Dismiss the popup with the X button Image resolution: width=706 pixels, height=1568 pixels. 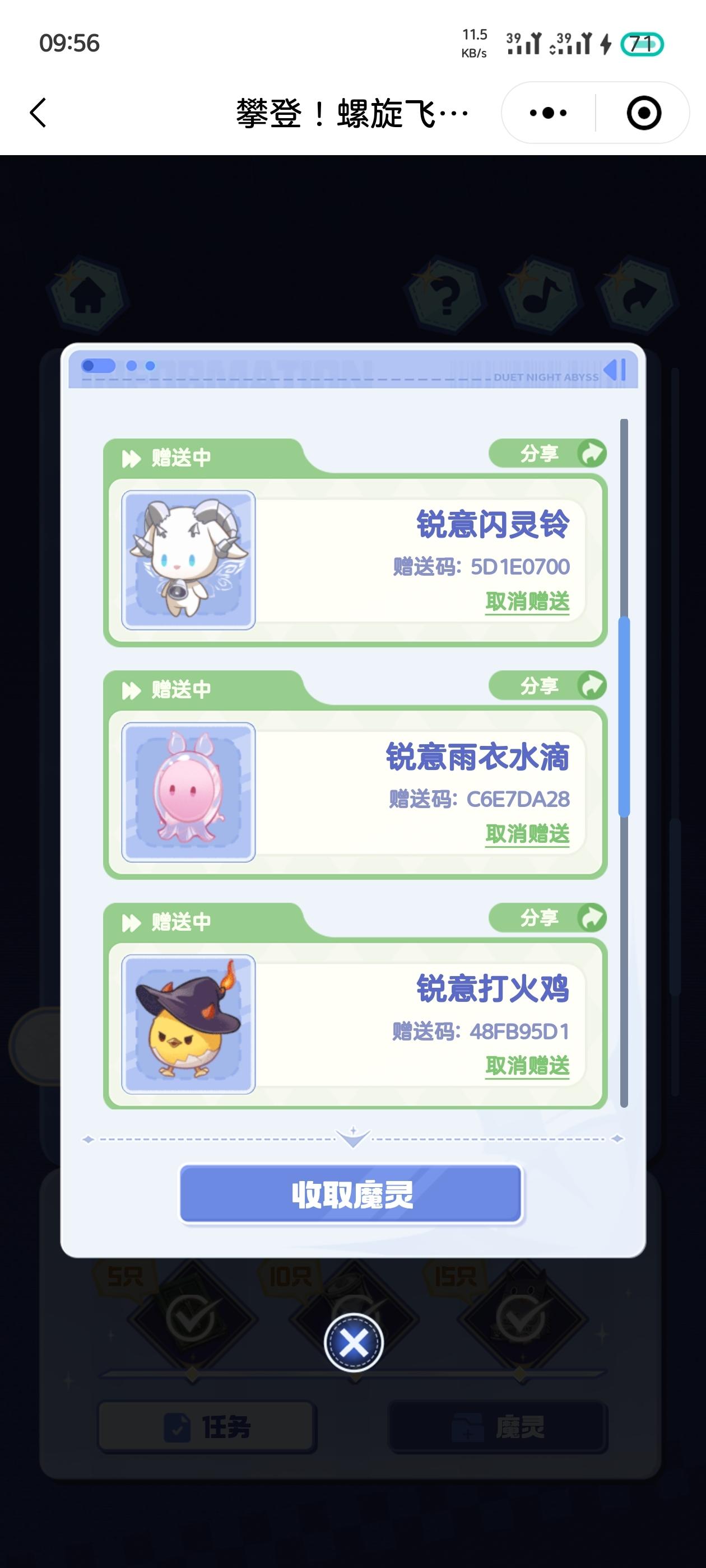click(354, 1342)
